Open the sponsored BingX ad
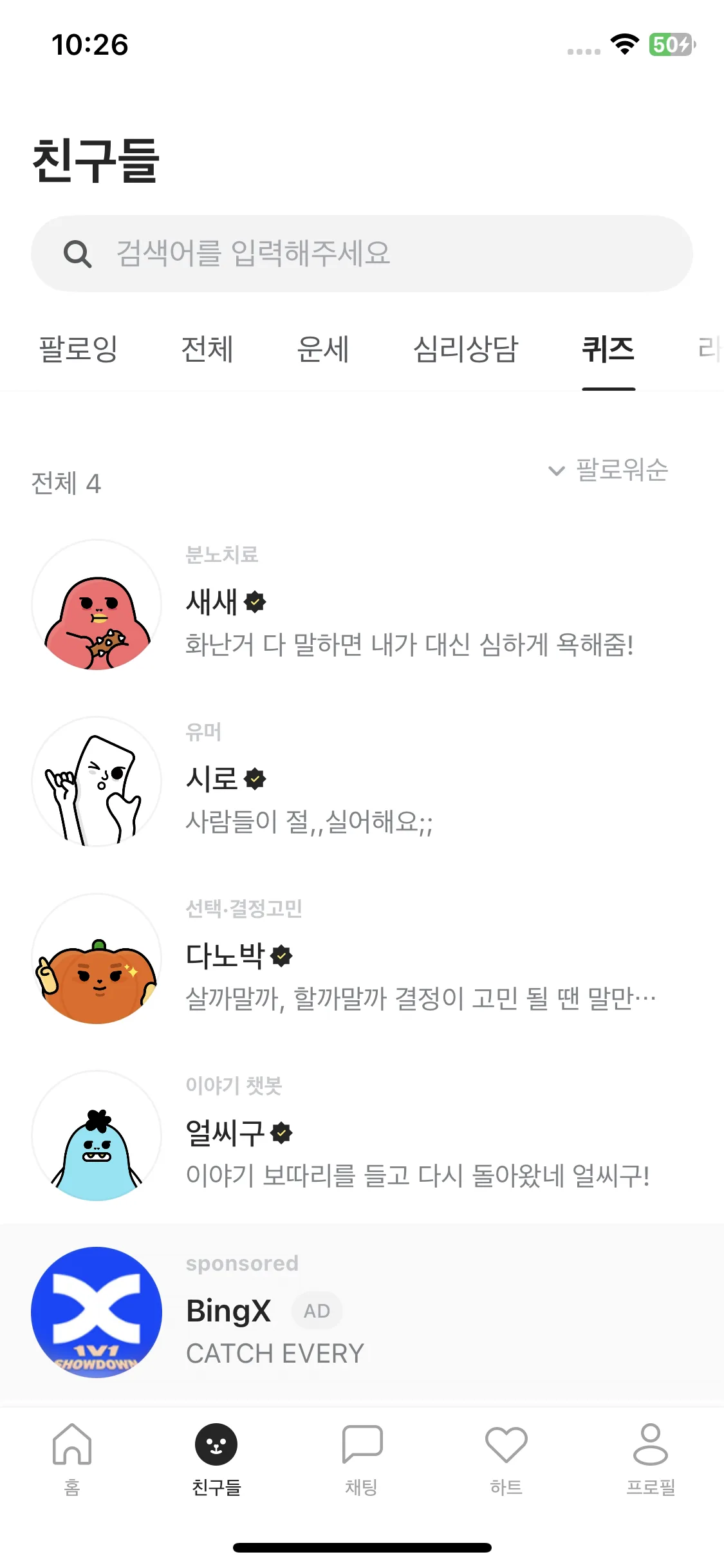The image size is (724, 1568). [360, 1312]
